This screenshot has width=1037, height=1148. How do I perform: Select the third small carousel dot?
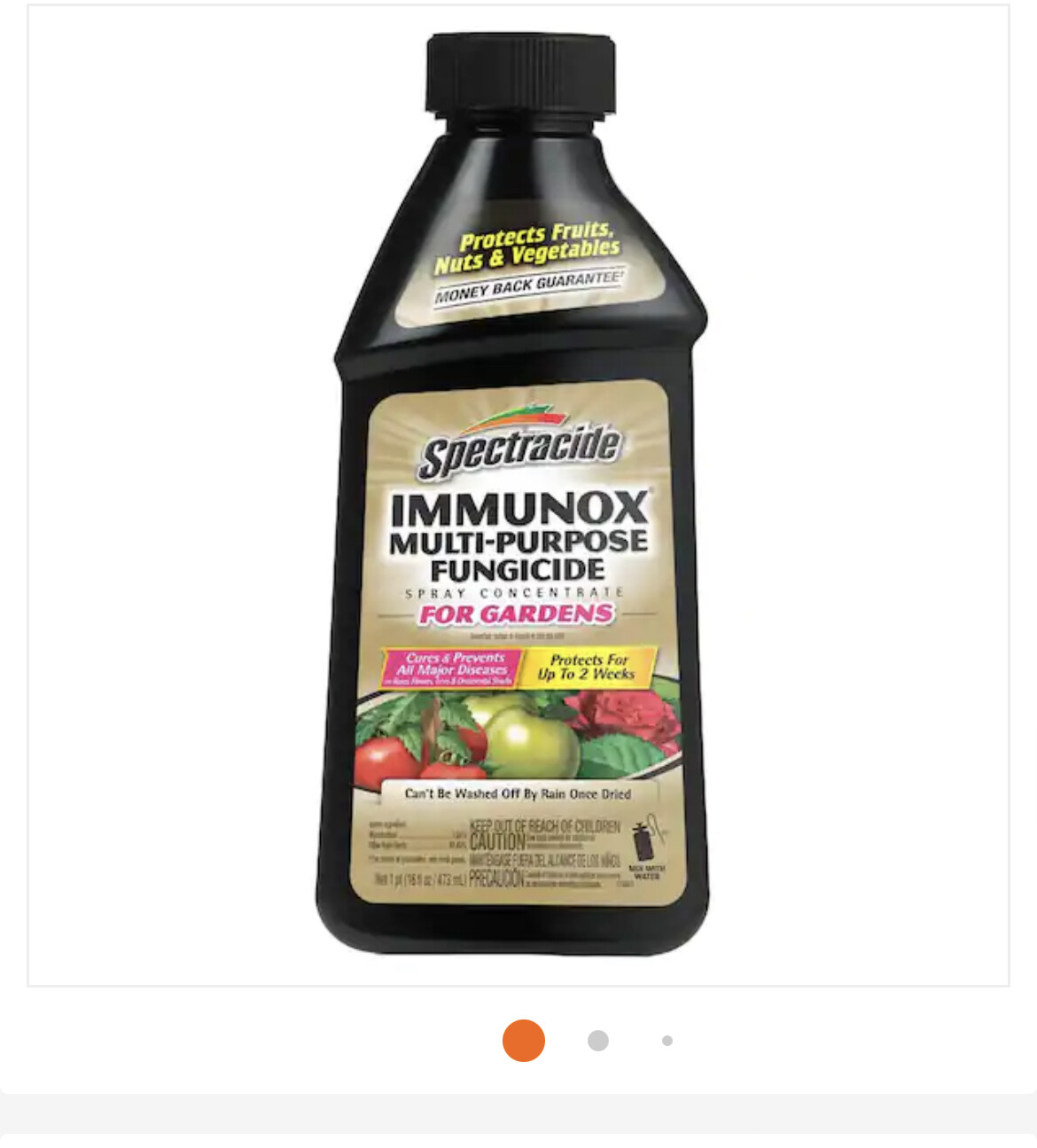pos(667,1041)
